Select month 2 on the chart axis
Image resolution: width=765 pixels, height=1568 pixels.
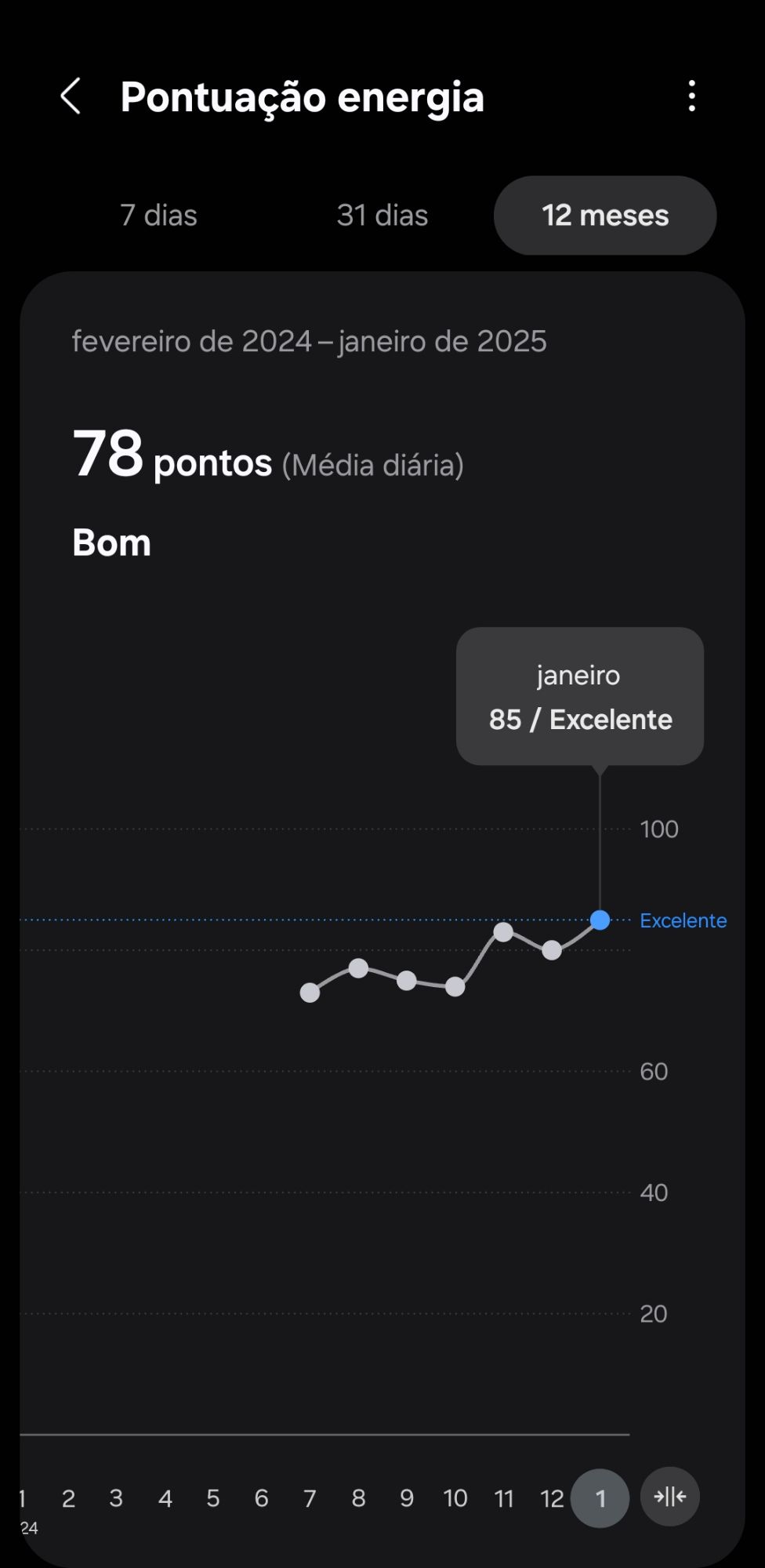point(68,1498)
